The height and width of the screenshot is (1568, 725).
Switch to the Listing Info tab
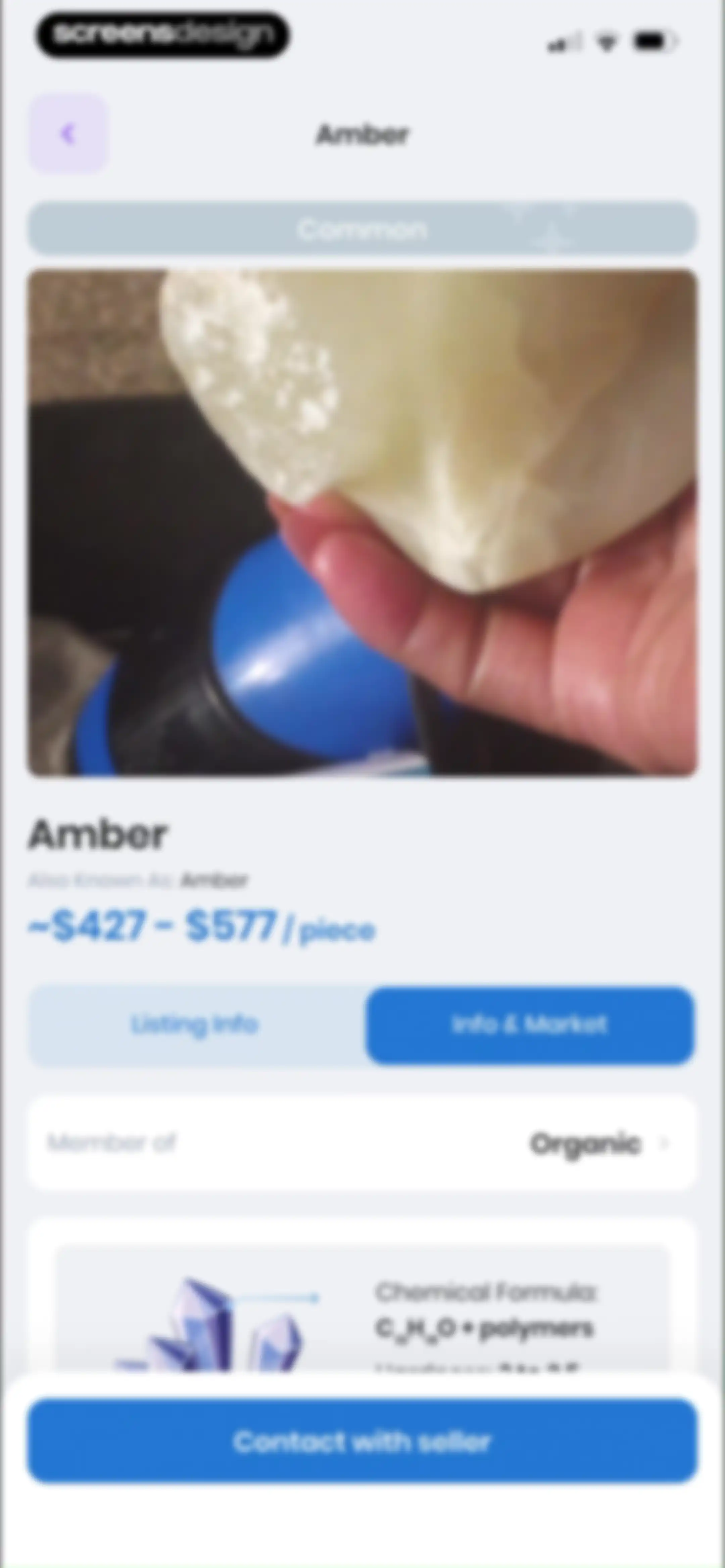(x=195, y=1025)
